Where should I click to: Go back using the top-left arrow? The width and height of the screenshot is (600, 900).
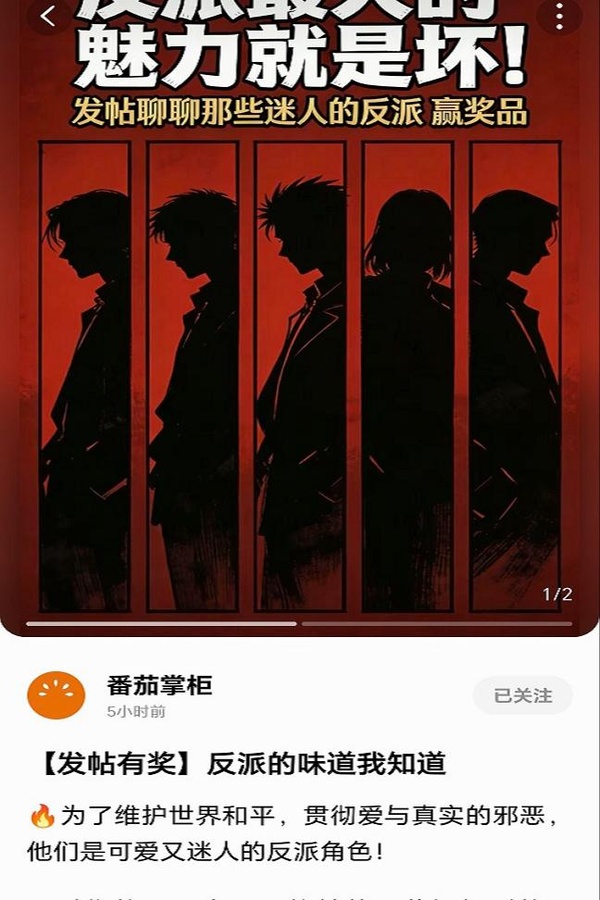(x=47, y=17)
